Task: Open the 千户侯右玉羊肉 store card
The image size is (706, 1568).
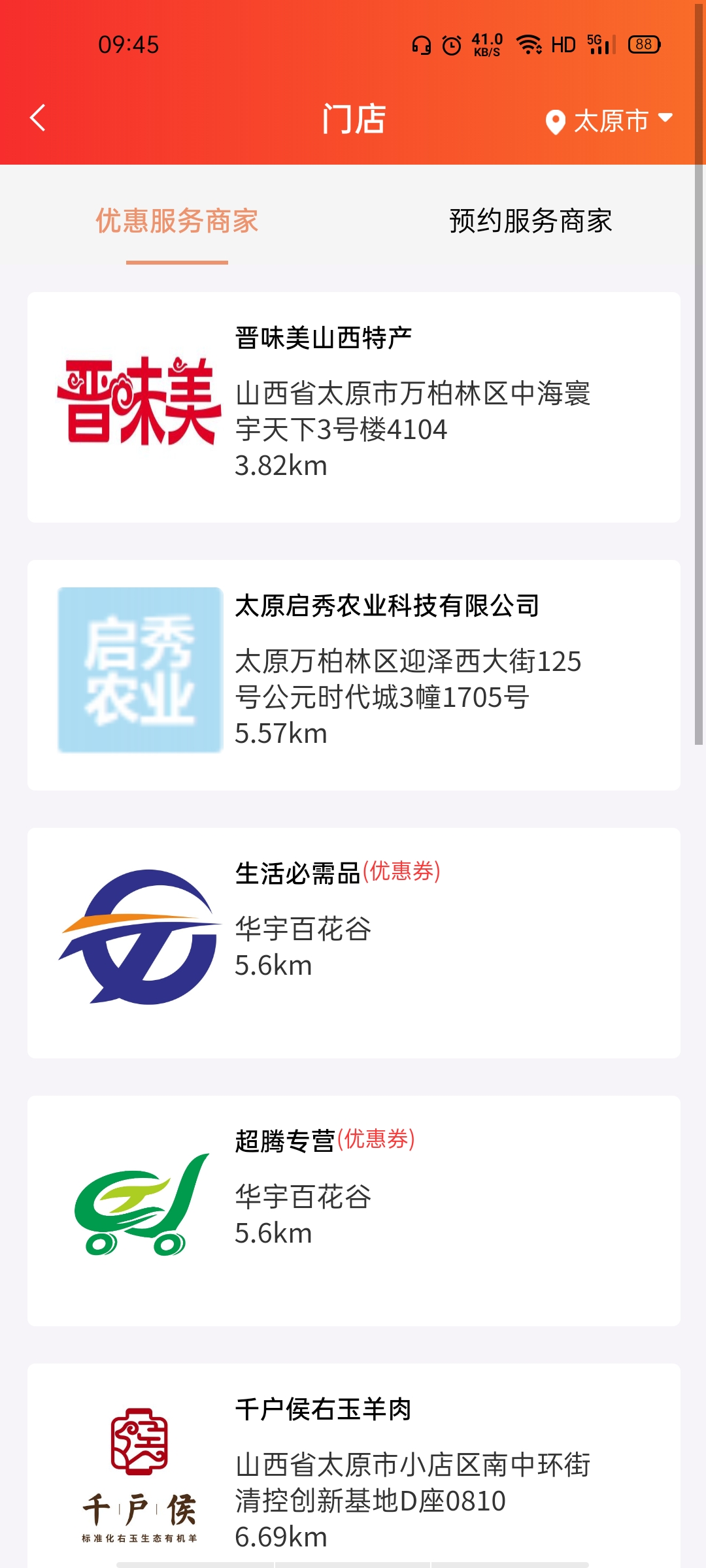Action: (354, 1465)
